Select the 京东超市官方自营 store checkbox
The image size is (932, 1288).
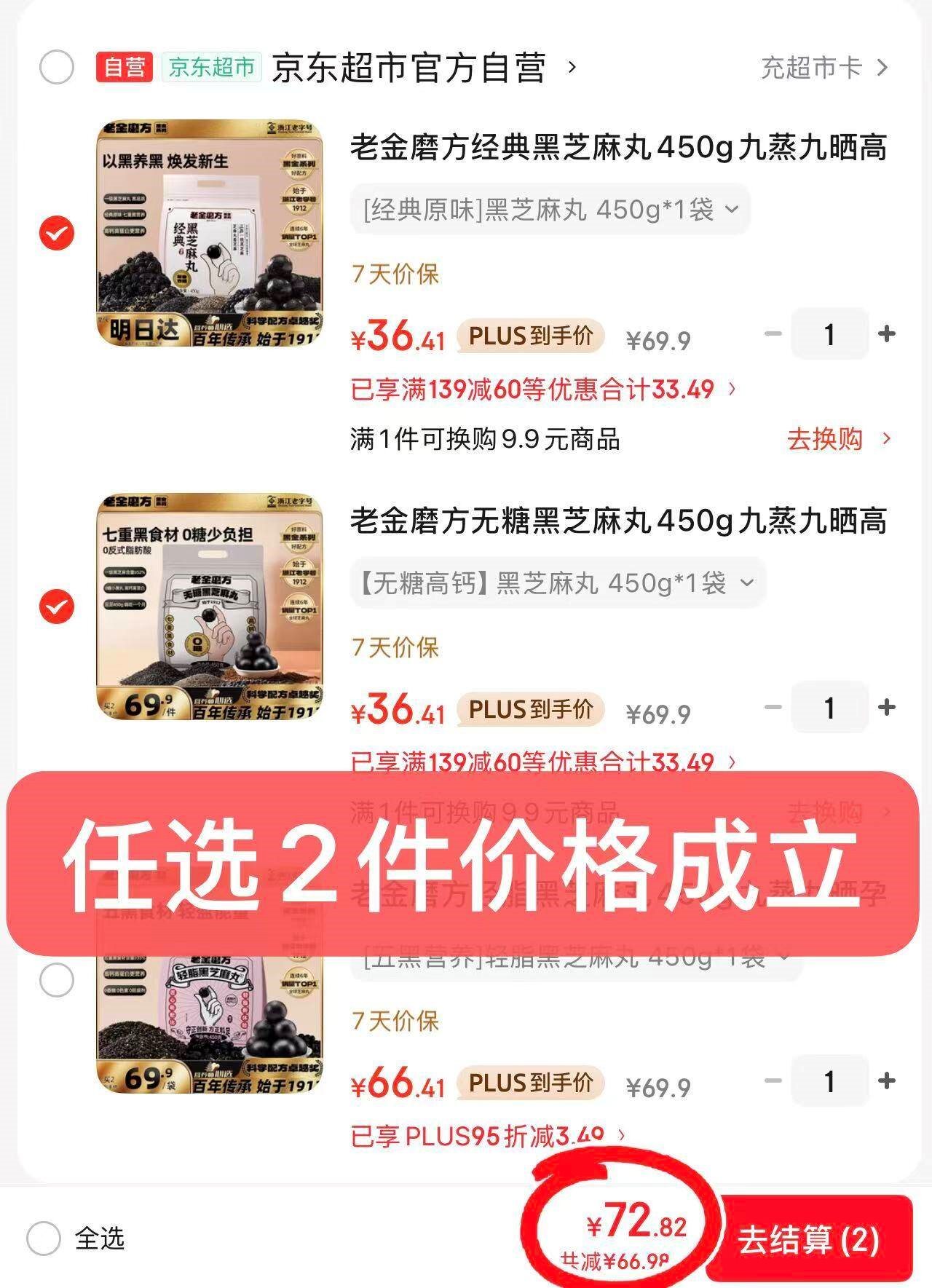[x=57, y=68]
